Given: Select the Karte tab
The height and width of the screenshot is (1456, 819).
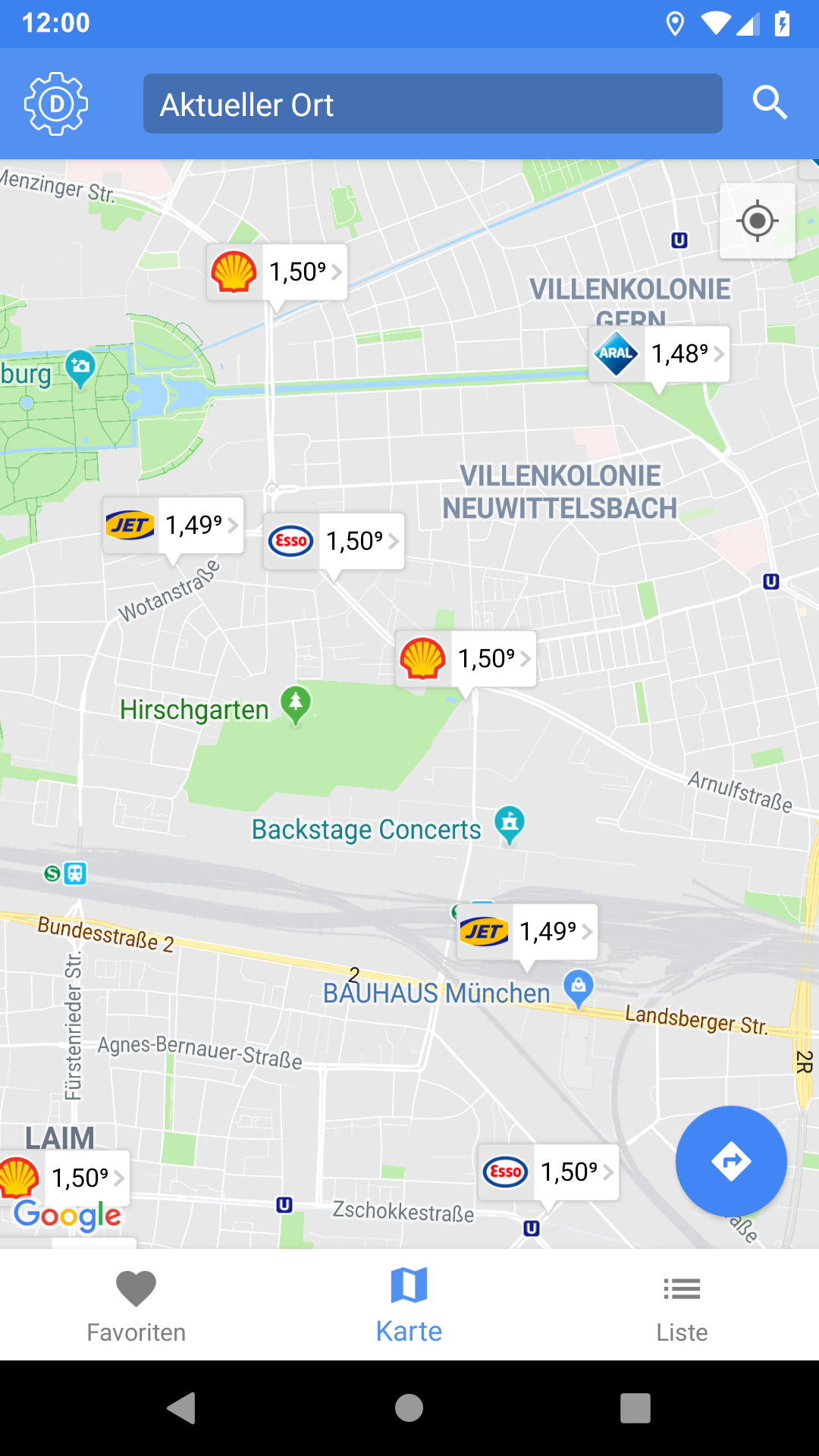Looking at the screenshot, I should point(409,1305).
